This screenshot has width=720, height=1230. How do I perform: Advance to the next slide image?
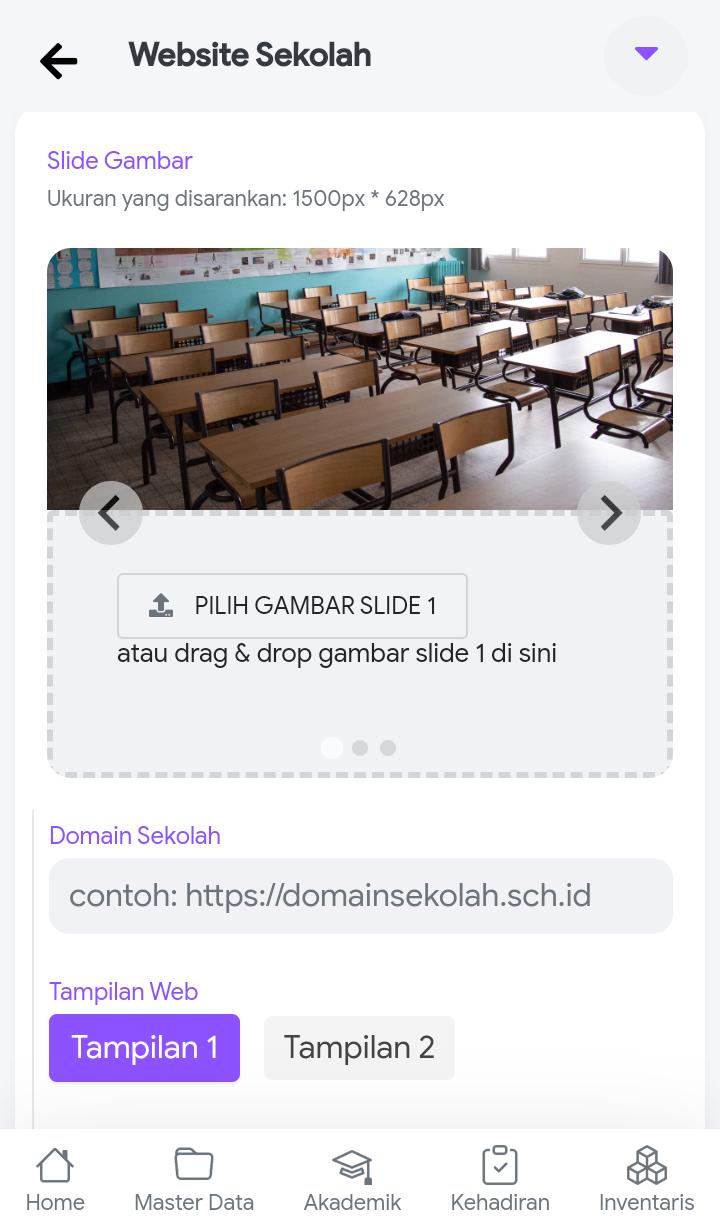(609, 513)
